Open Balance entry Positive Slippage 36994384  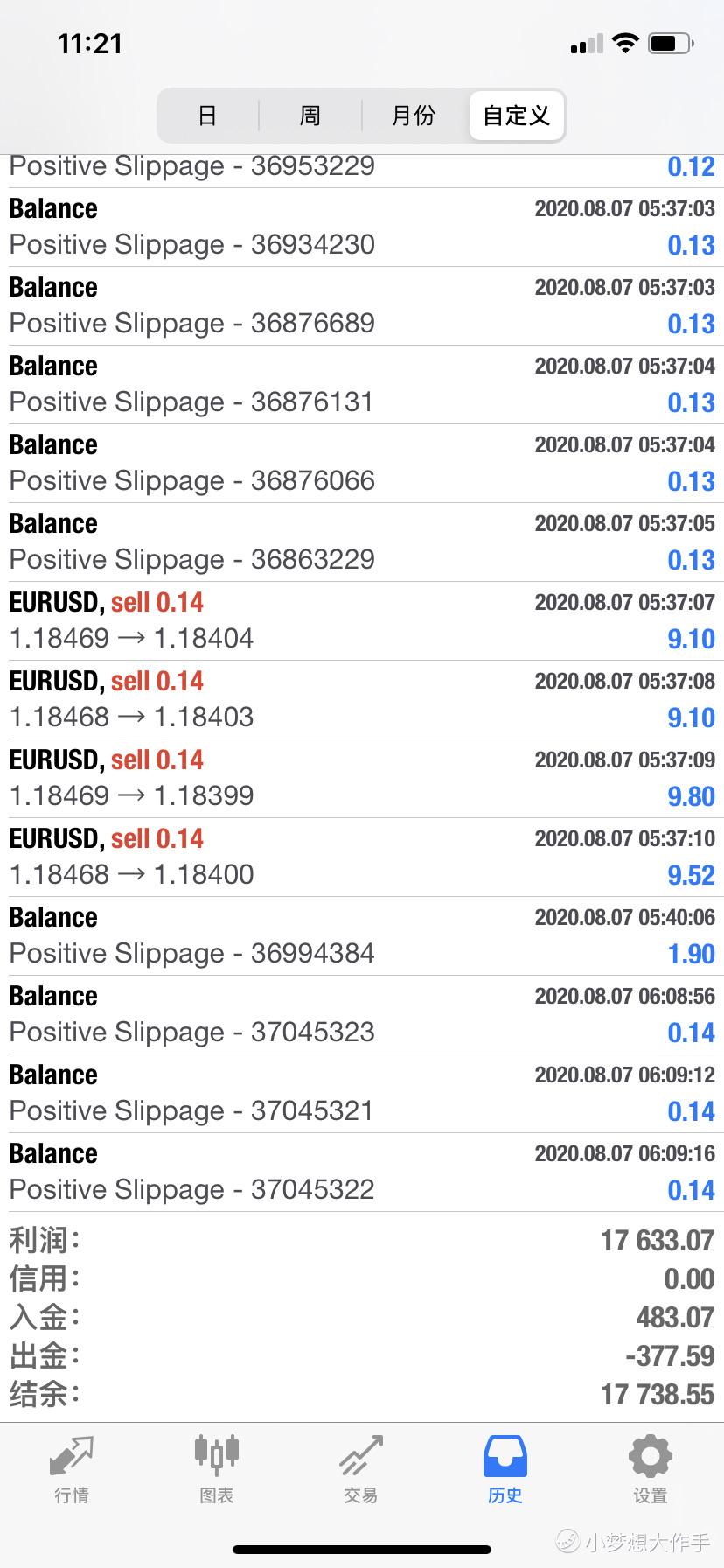(362, 936)
